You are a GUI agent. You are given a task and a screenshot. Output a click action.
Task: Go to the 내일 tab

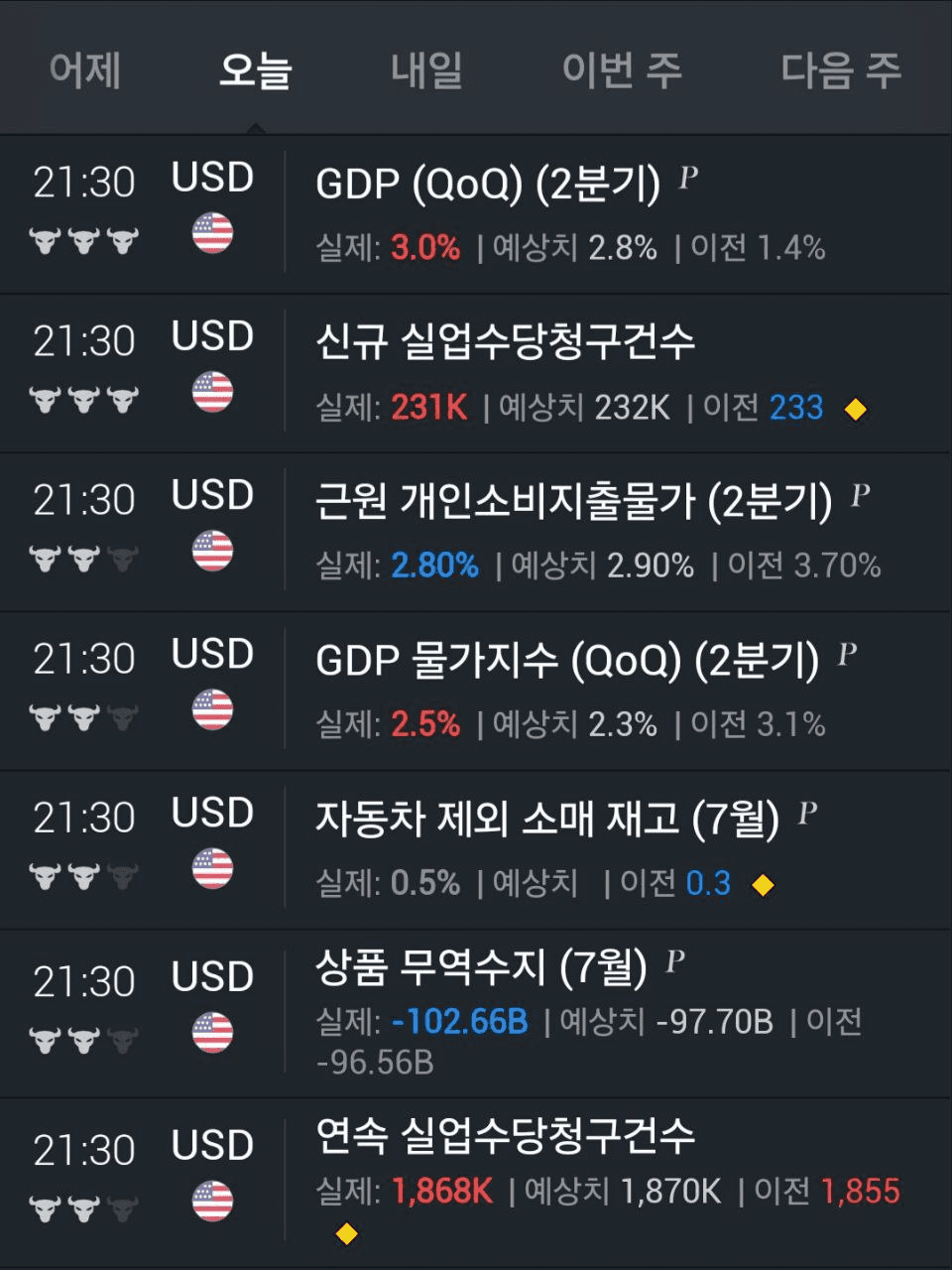coord(426,70)
